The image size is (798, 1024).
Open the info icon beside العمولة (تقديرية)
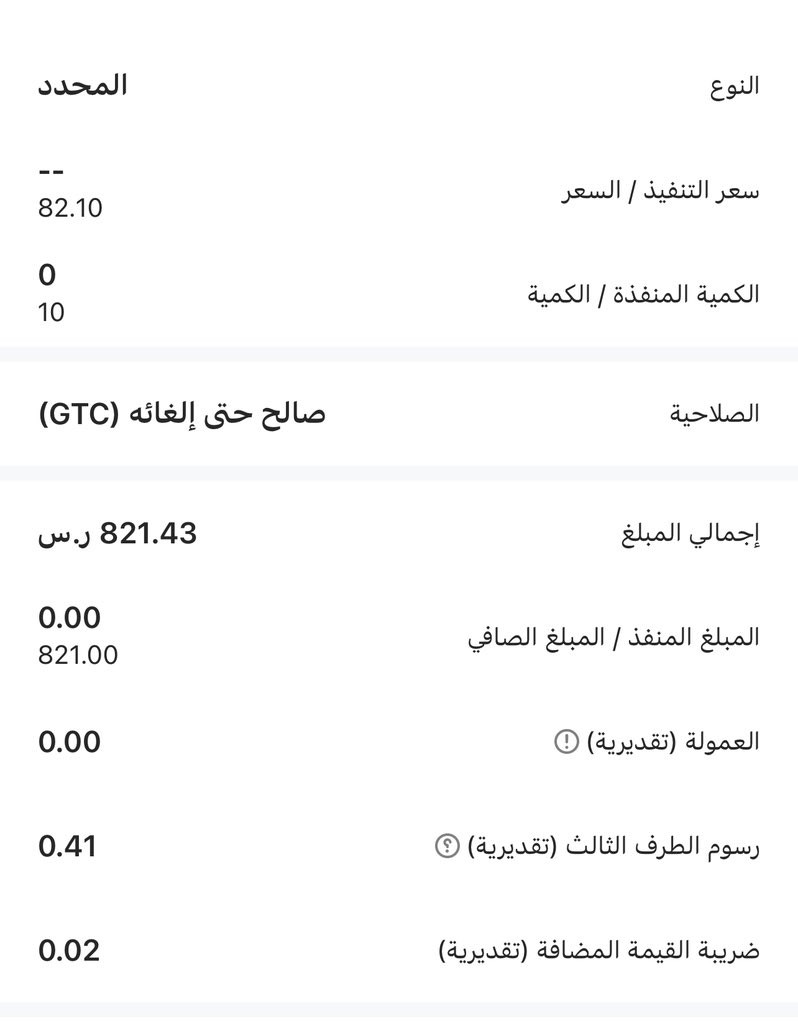566,742
